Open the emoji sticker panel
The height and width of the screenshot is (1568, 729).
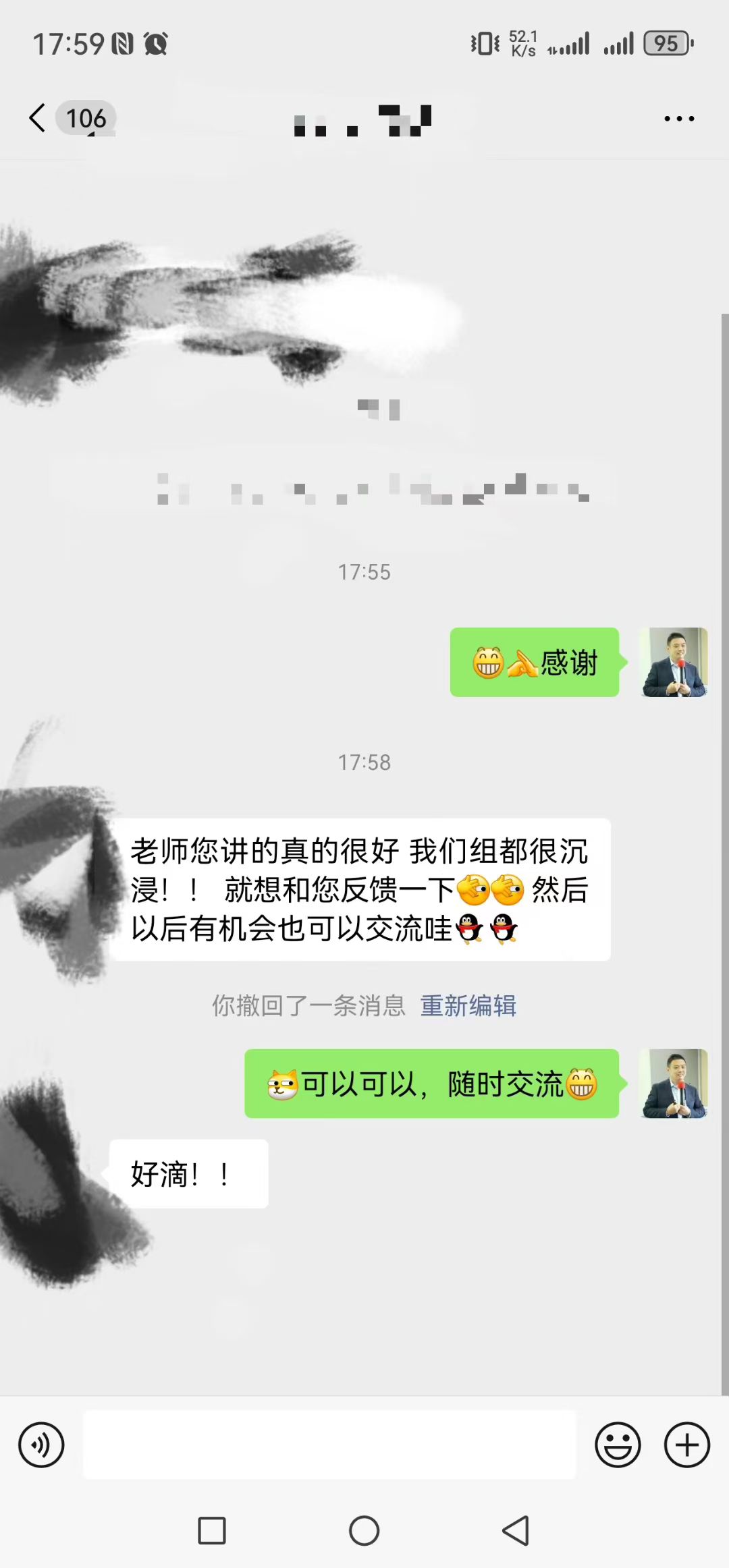[617, 1445]
